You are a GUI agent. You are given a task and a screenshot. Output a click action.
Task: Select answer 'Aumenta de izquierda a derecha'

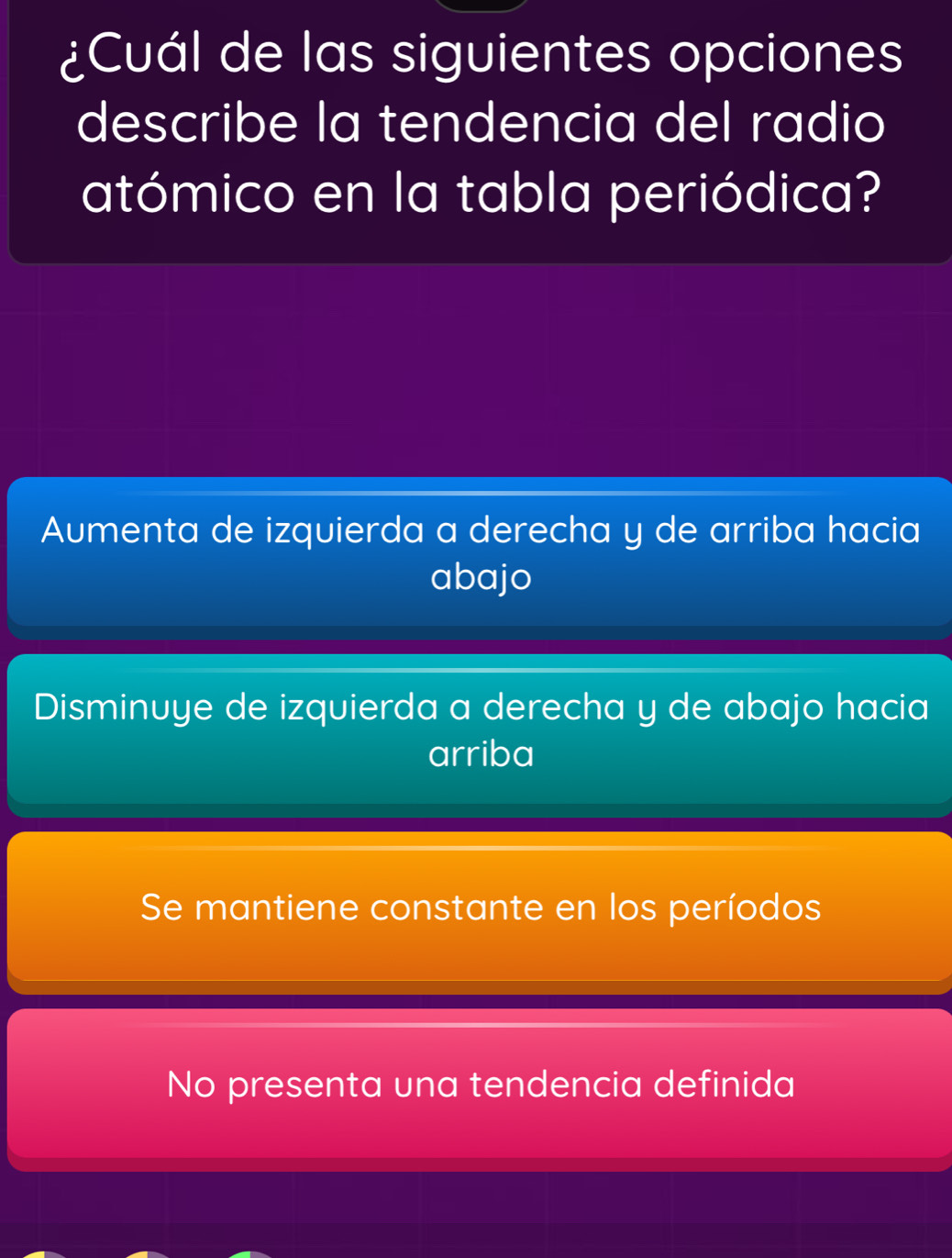480,553
